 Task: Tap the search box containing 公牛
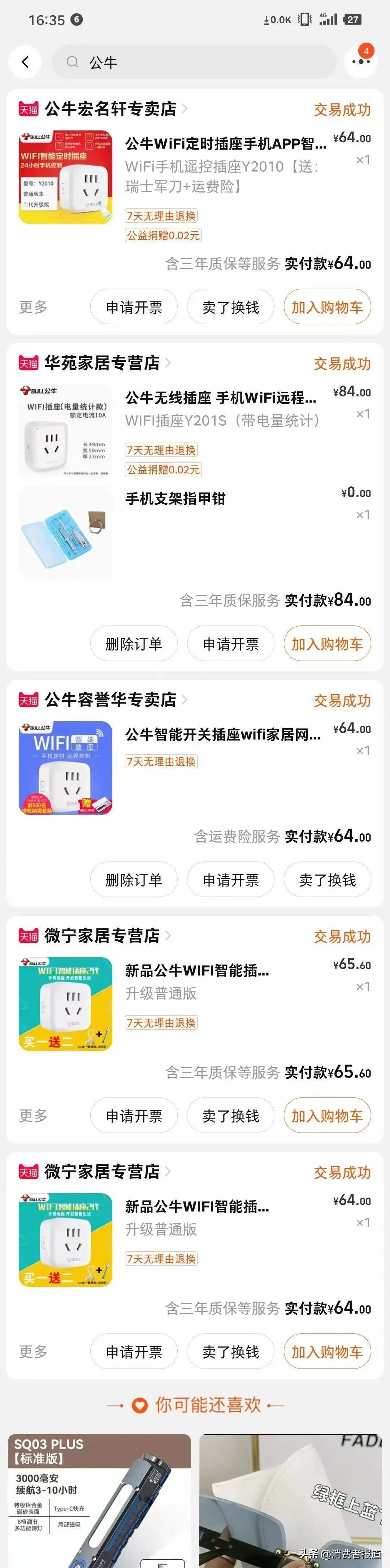point(195,62)
